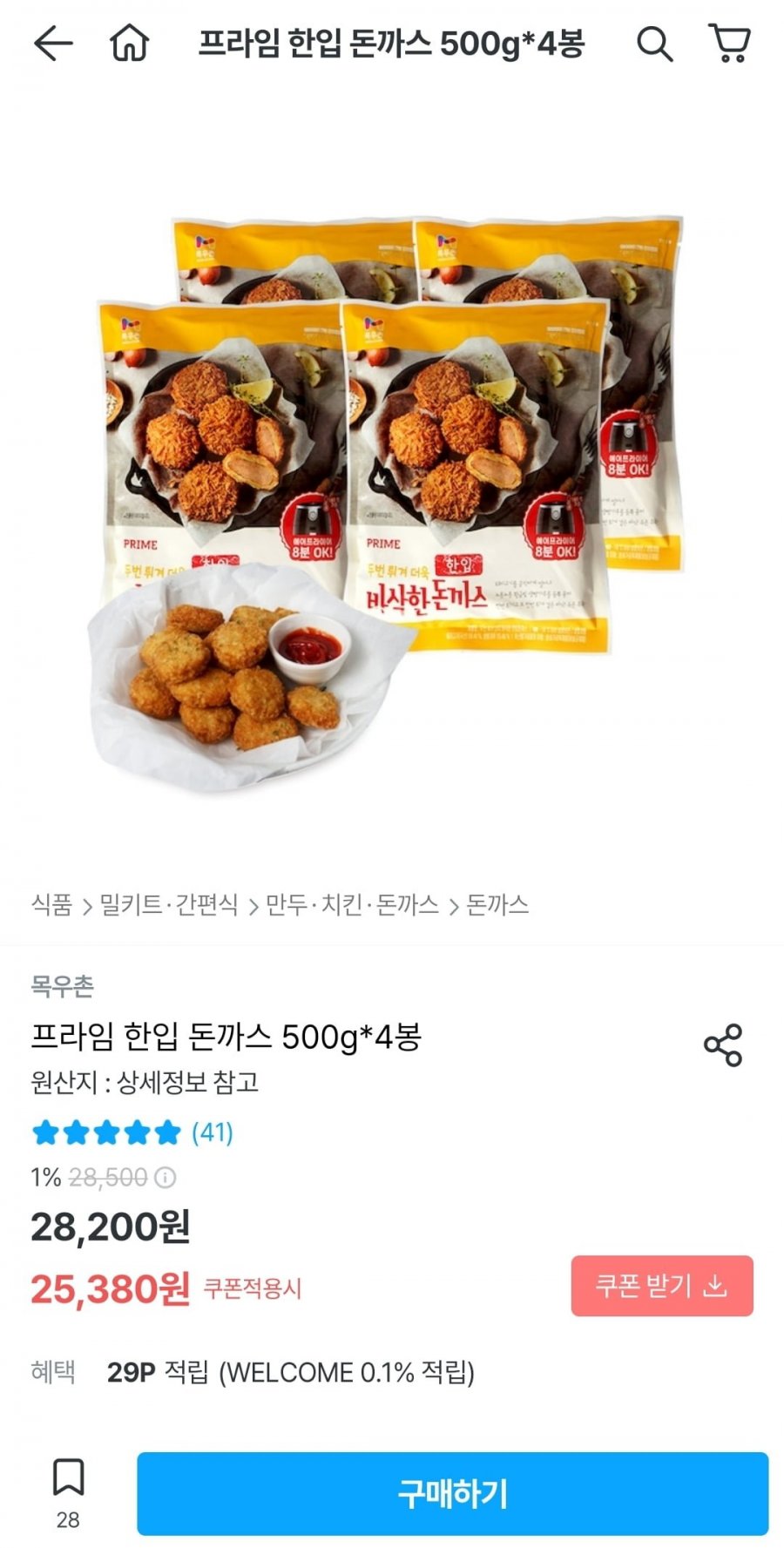The height and width of the screenshot is (1548, 784).
Task: Share this product
Action: coord(722,1044)
